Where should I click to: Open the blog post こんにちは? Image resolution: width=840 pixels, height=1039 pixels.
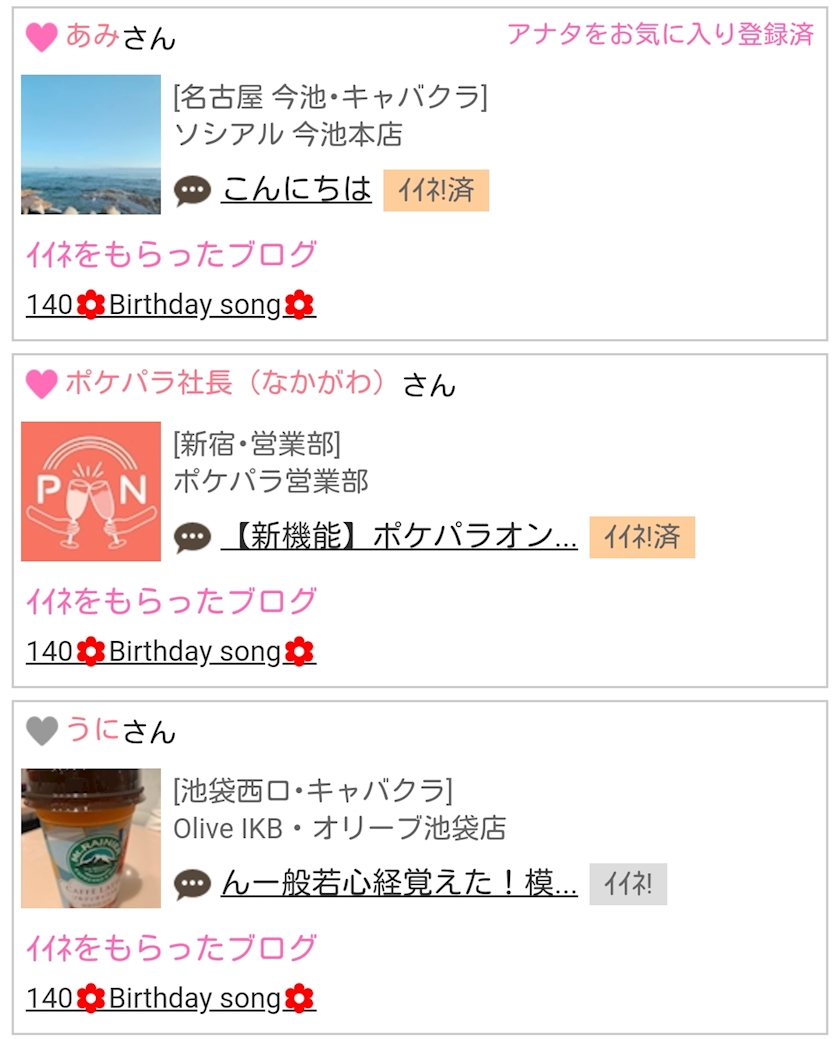pyautogui.click(x=296, y=189)
